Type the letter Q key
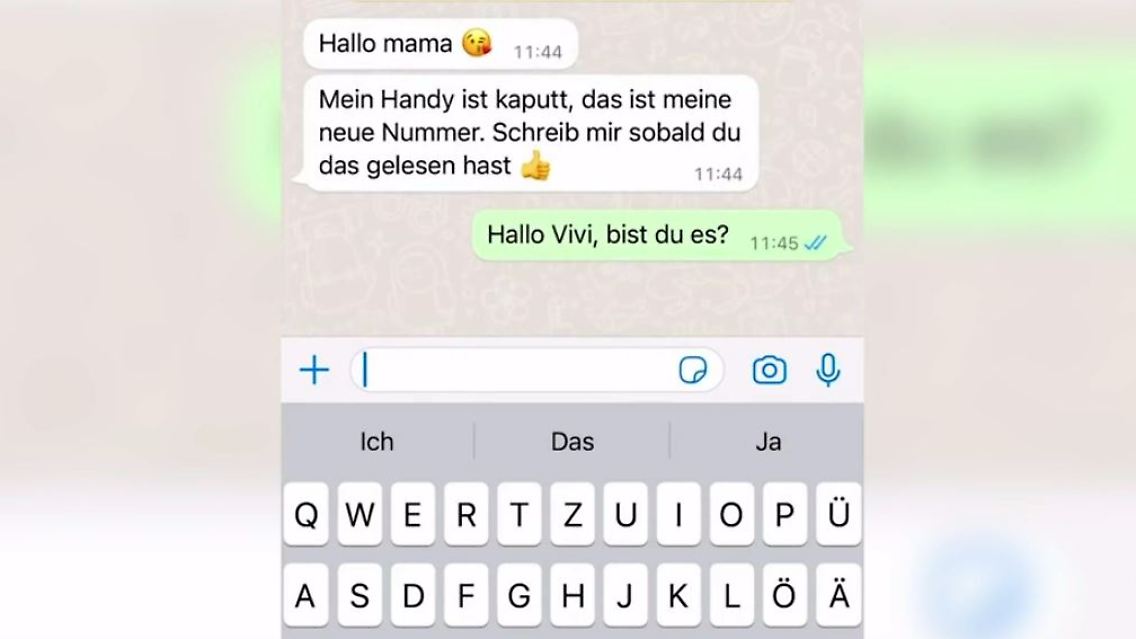Screen dimensions: 1136x639 (306, 515)
